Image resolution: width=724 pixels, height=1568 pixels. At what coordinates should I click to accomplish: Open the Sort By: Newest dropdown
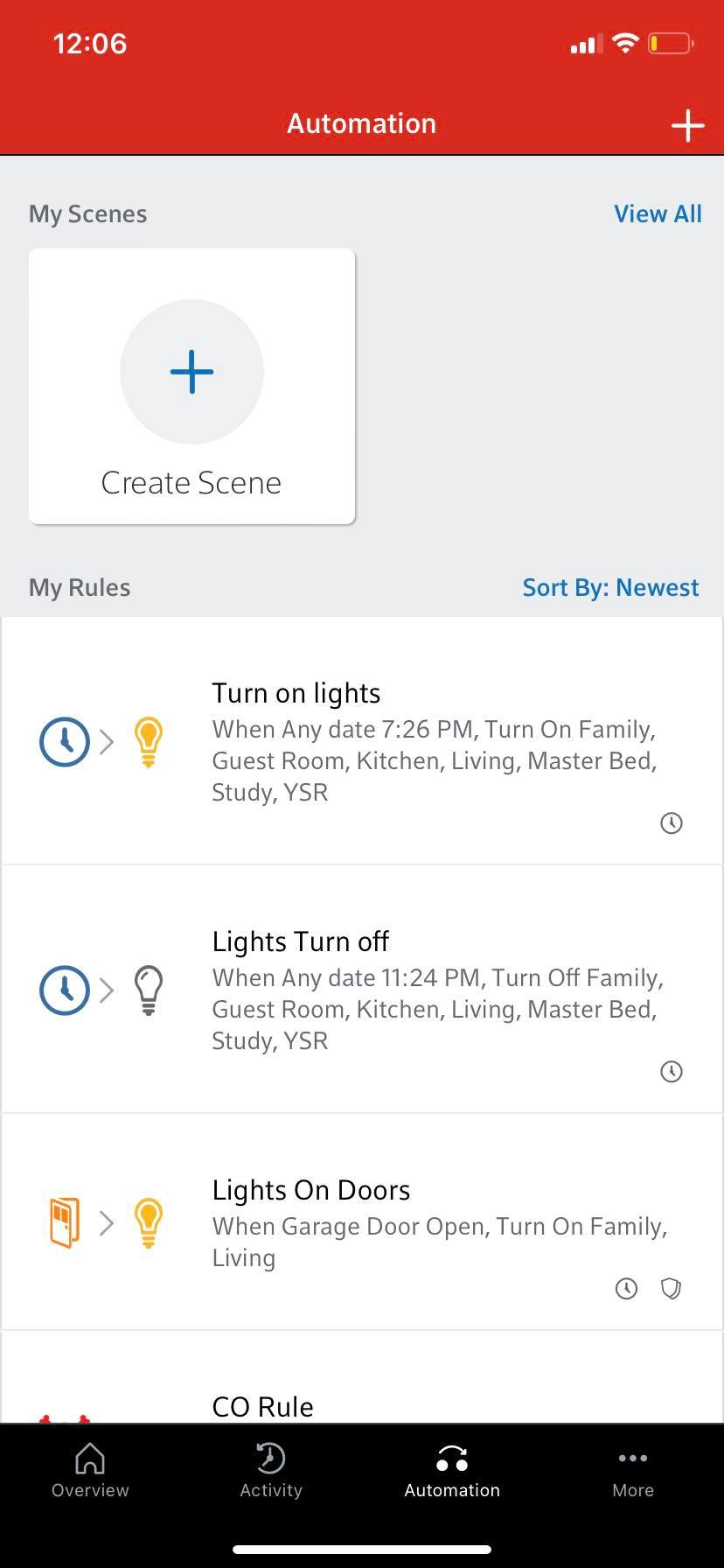(x=609, y=587)
